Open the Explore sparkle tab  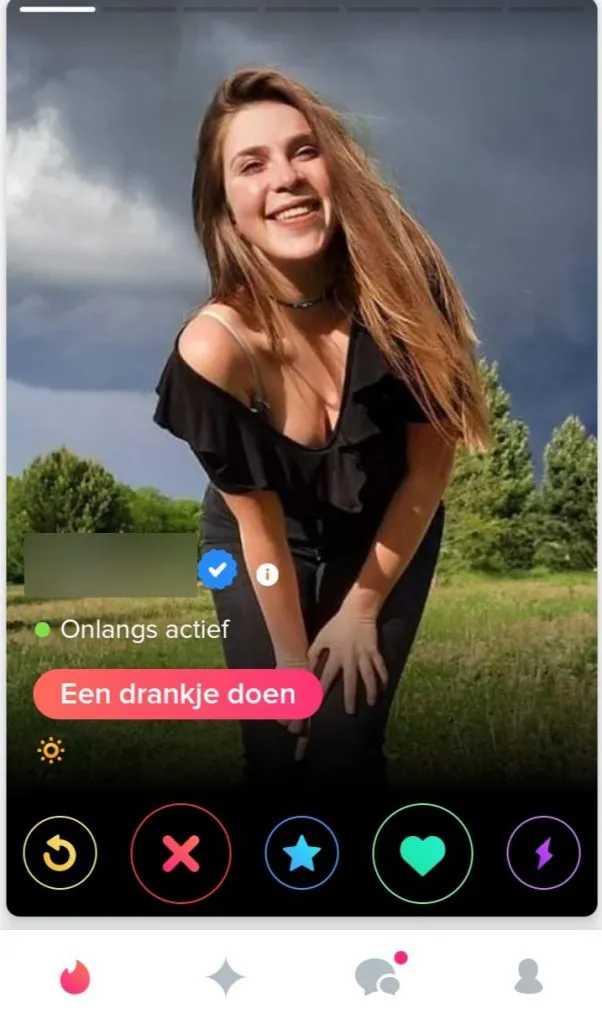226,977
